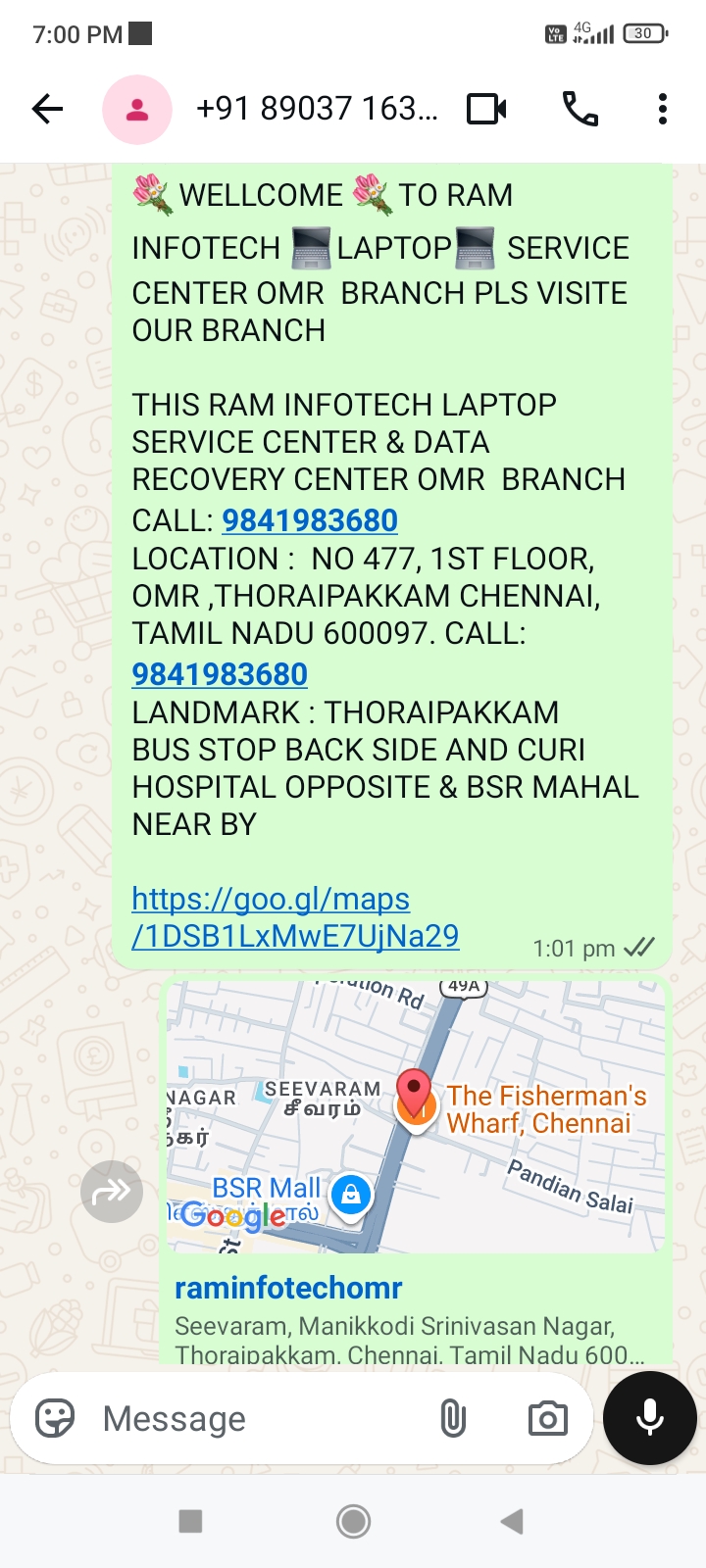706x1568 pixels.
Task: Tap the system home button
Action: (x=353, y=1521)
